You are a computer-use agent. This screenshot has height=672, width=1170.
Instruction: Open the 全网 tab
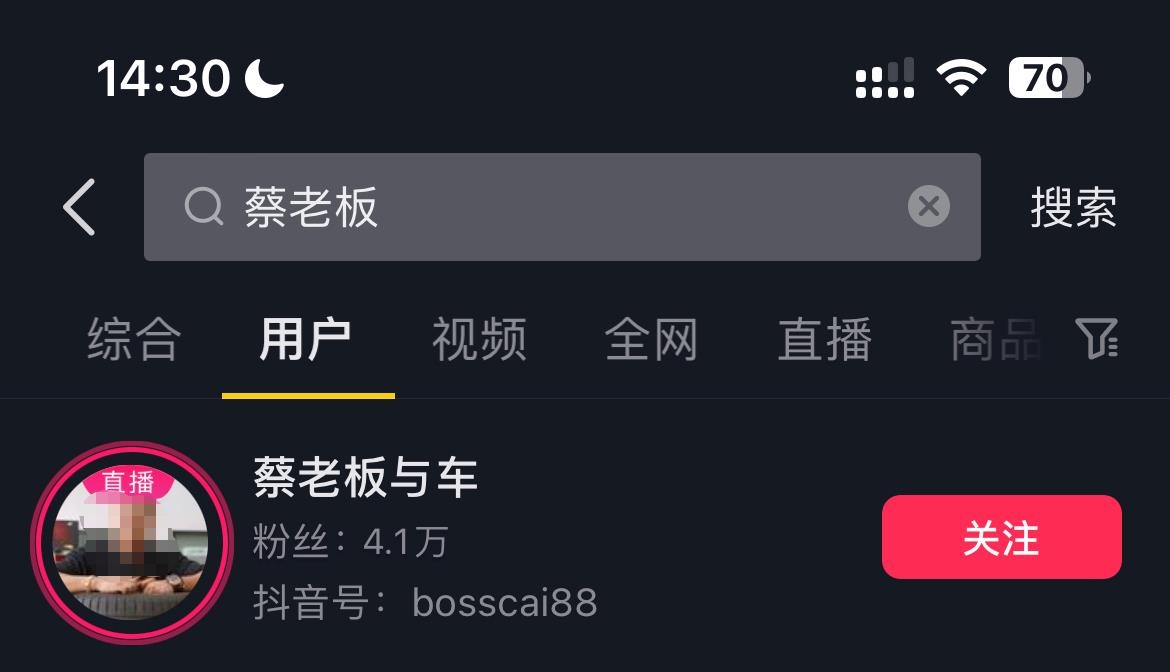tap(651, 339)
